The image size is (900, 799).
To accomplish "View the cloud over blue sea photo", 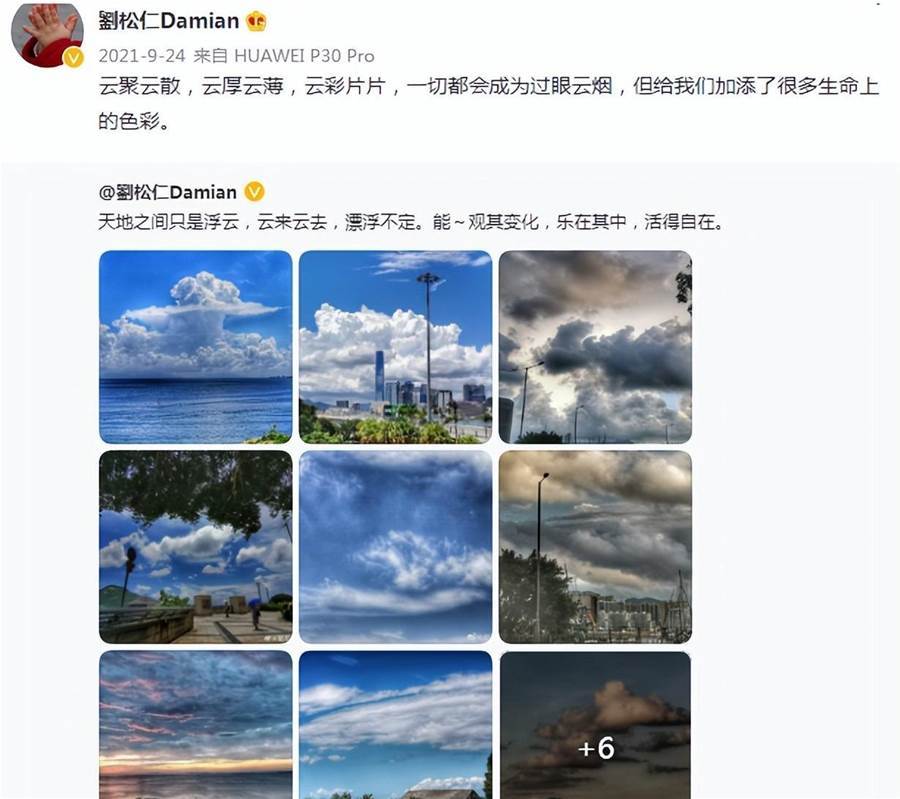I will pos(196,346).
